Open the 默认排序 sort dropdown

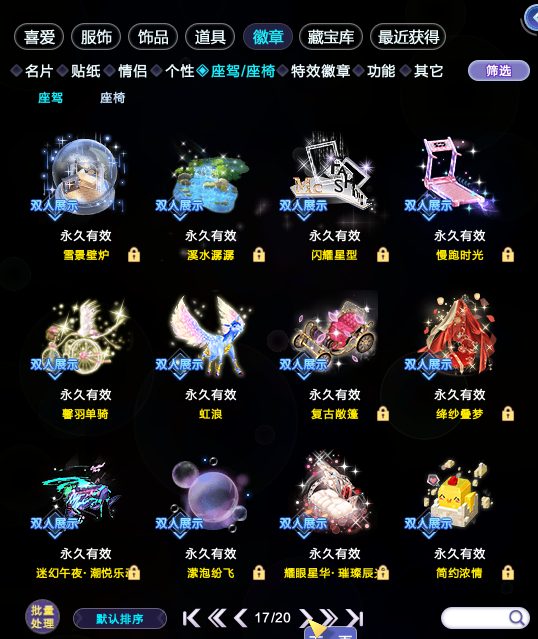point(120,619)
